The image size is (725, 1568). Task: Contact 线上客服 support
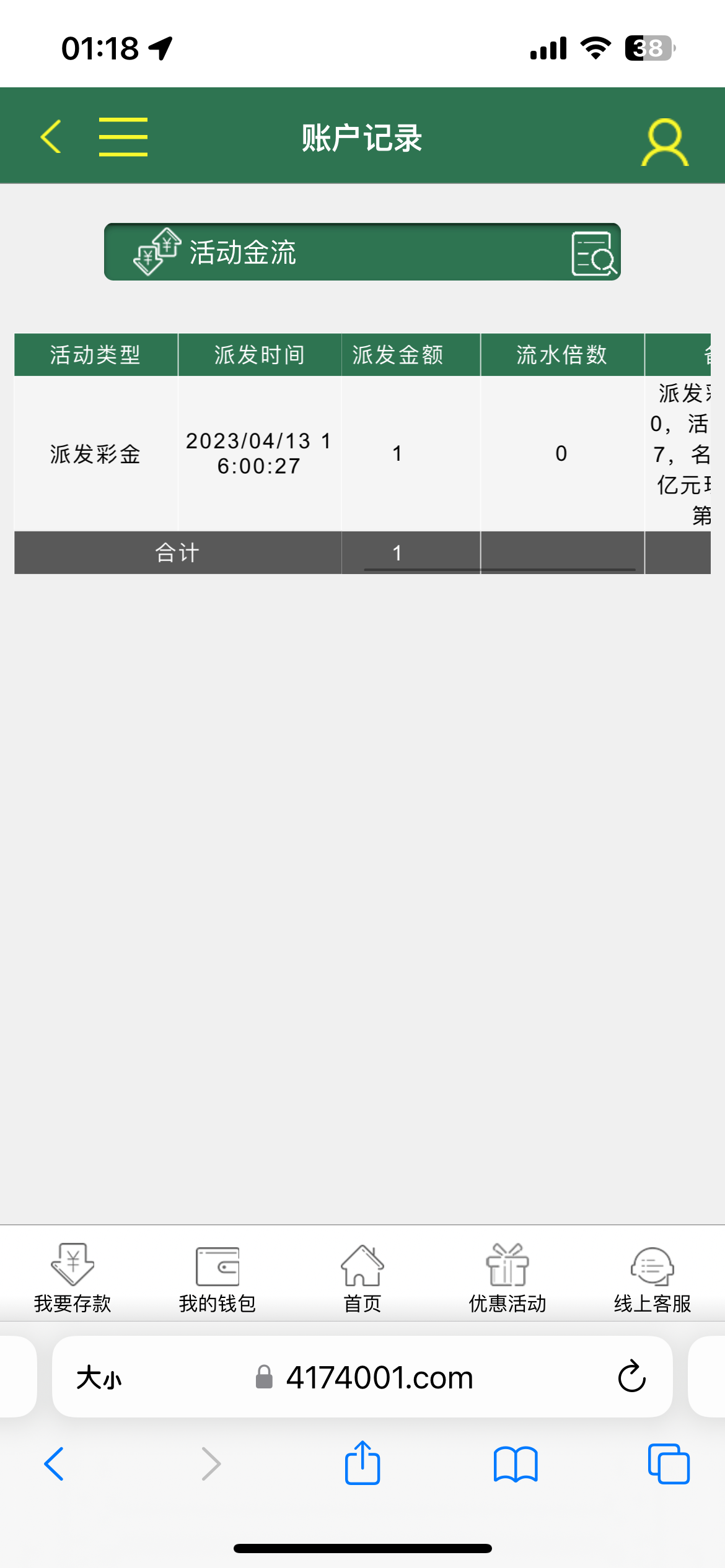tap(652, 1278)
